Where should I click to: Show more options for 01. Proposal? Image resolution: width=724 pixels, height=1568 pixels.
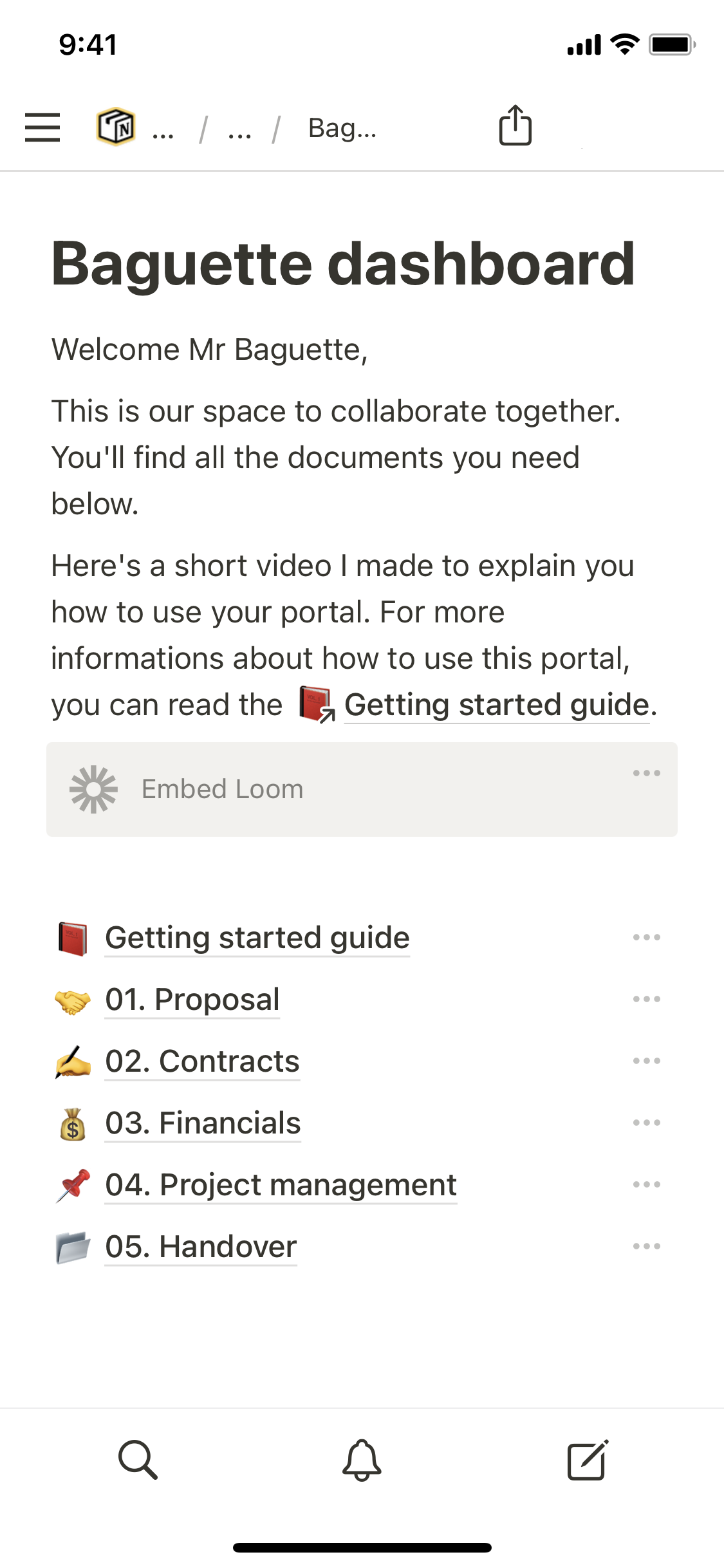click(x=646, y=1000)
